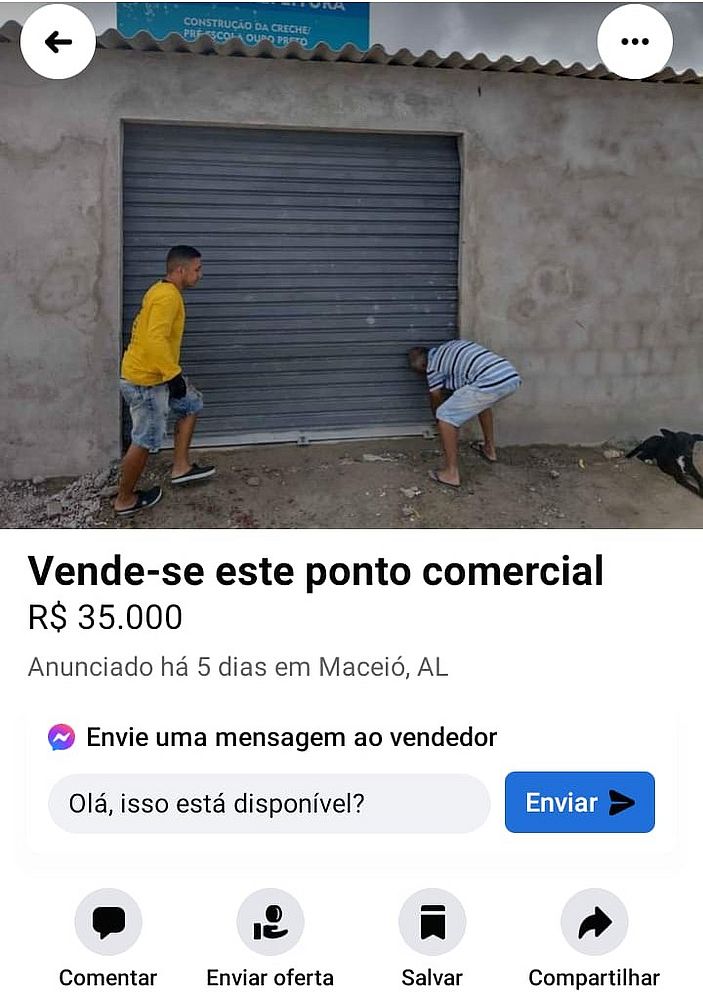Send the message with Enviar button
This screenshot has width=703, height=1000.
click(580, 802)
